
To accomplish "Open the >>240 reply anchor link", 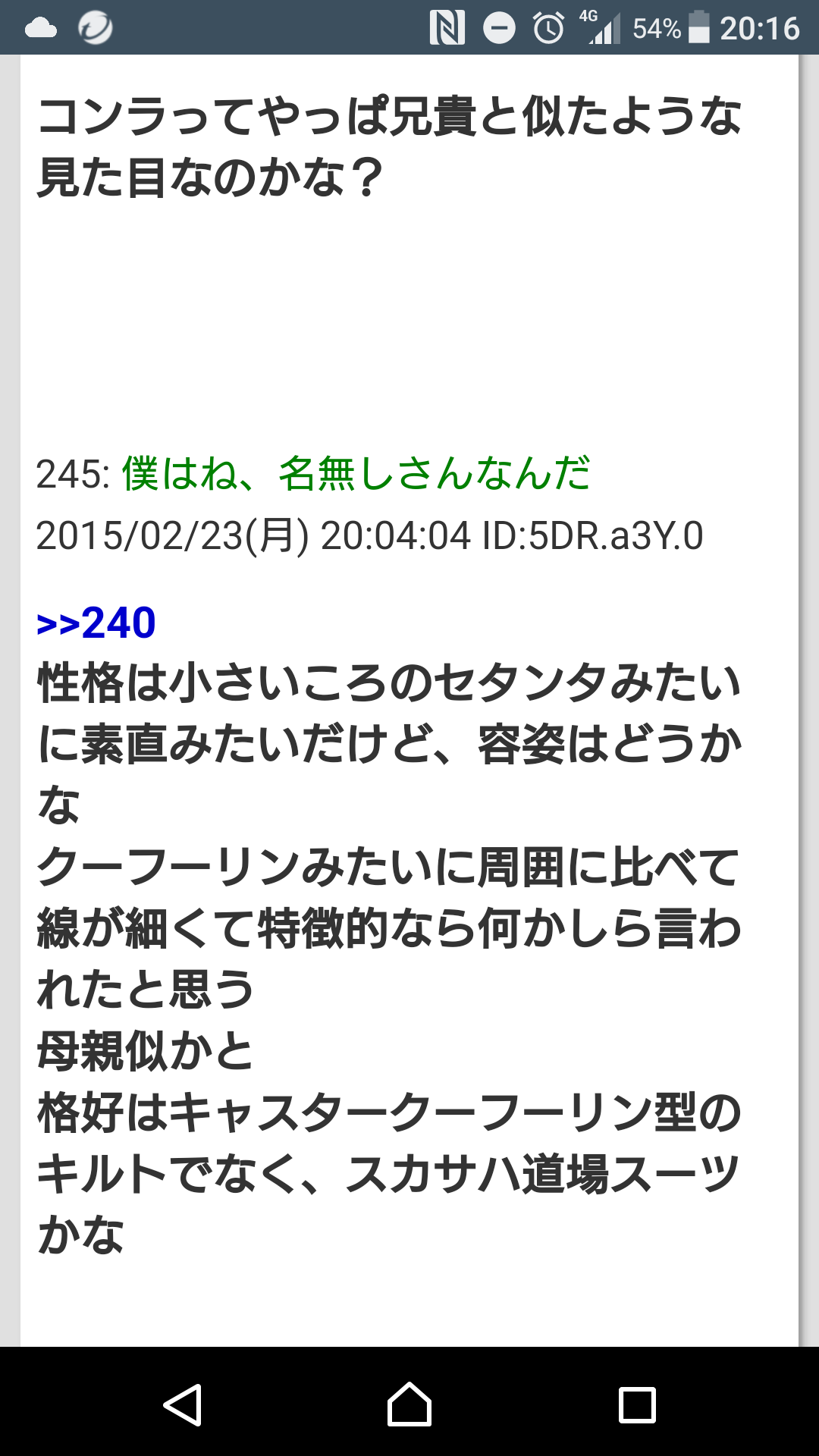I will (x=96, y=623).
